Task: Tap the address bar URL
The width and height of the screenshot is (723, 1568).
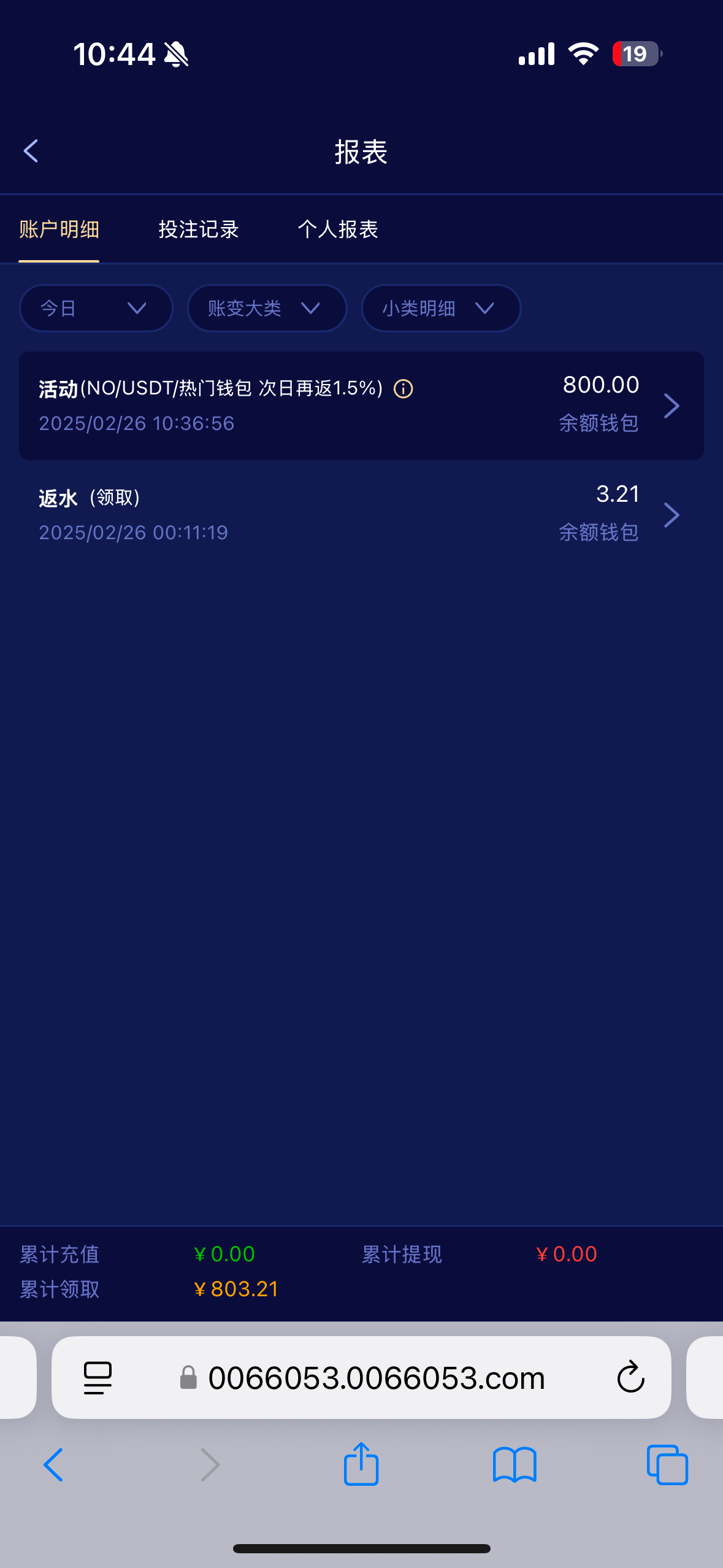Action: click(x=376, y=1378)
